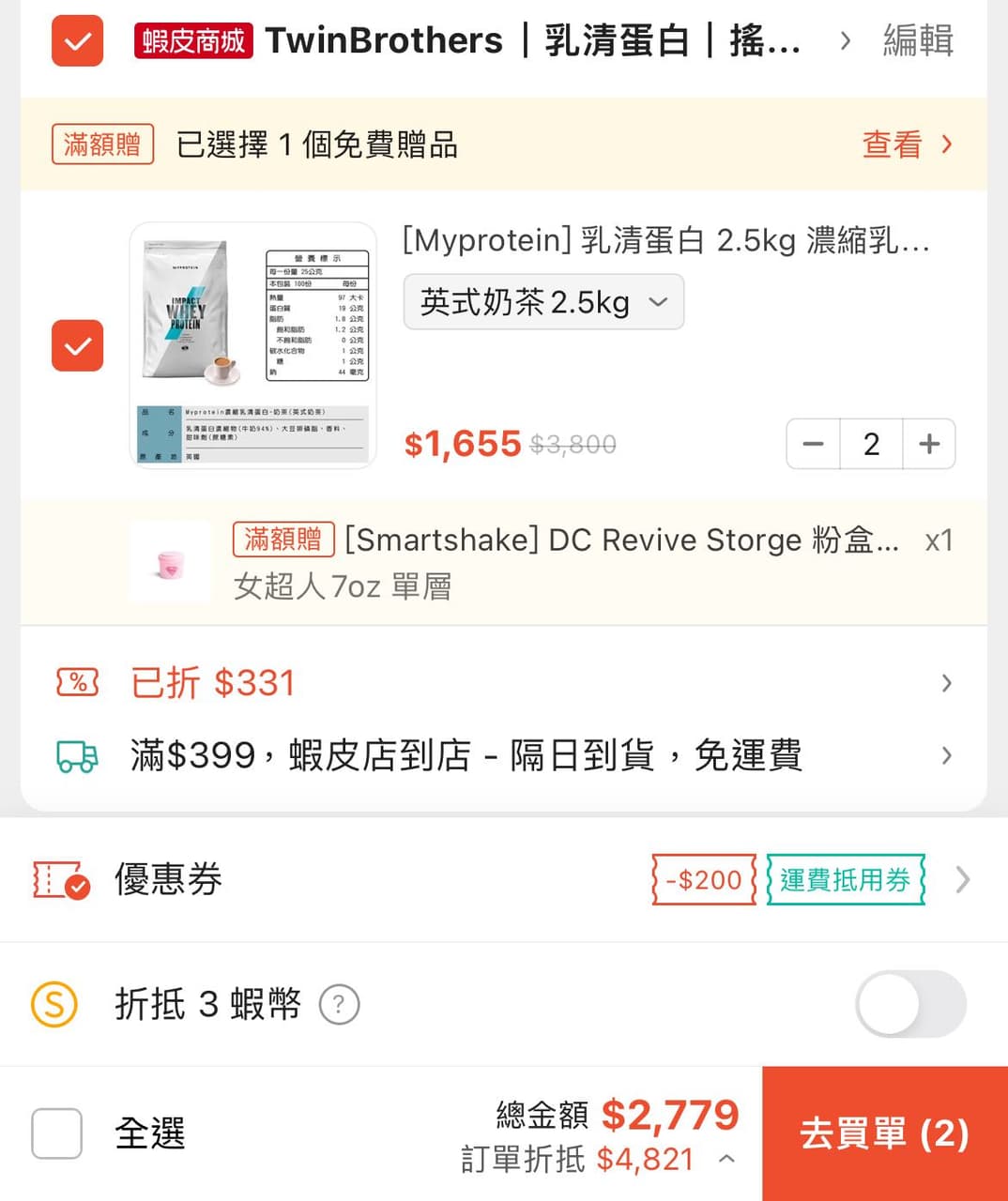Click the question mark icon beside 折抵 3 蝦幣

pos(340,1004)
